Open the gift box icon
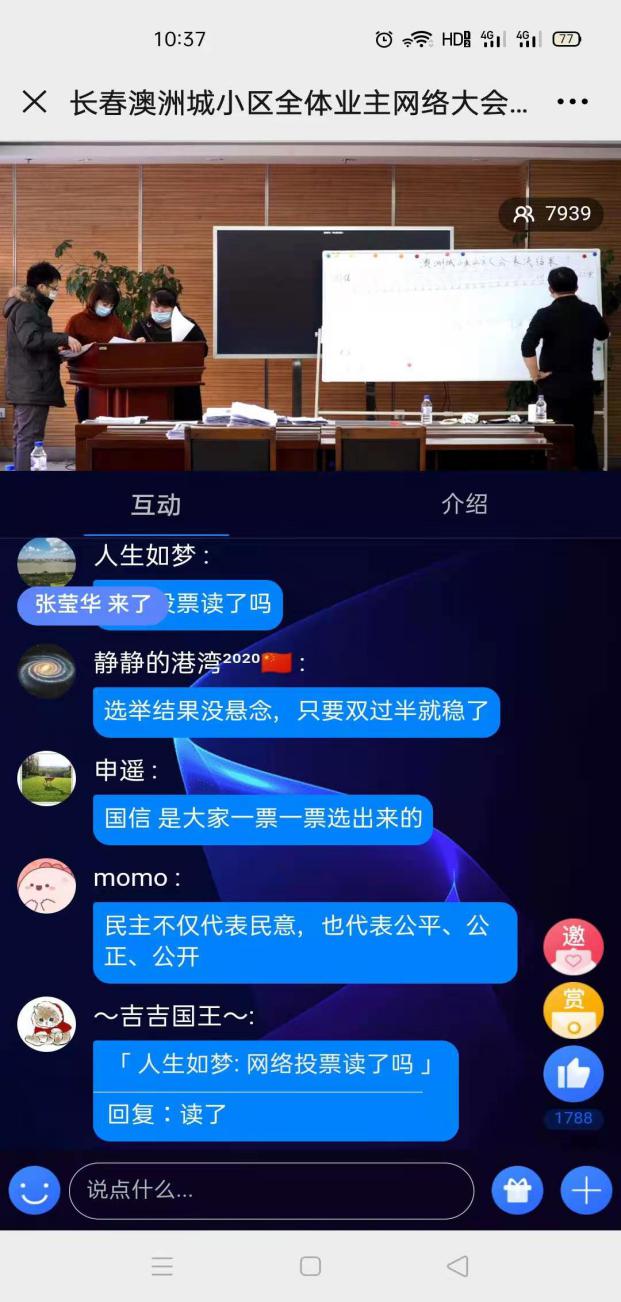Screen dimensions: 621x1302 coord(517,1191)
